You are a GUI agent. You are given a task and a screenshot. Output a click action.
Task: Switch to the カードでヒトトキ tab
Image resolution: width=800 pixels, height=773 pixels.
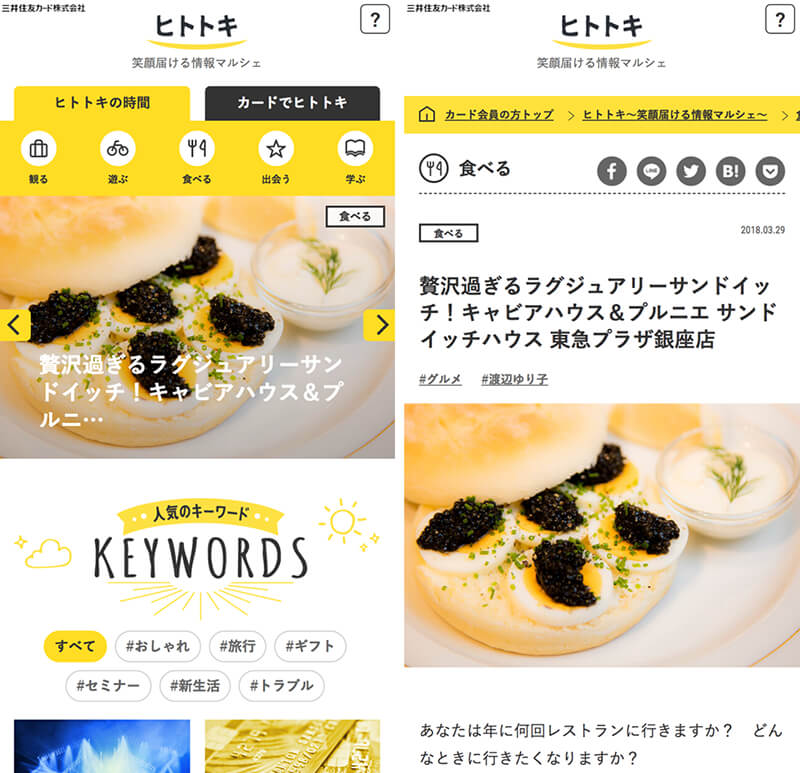292,103
